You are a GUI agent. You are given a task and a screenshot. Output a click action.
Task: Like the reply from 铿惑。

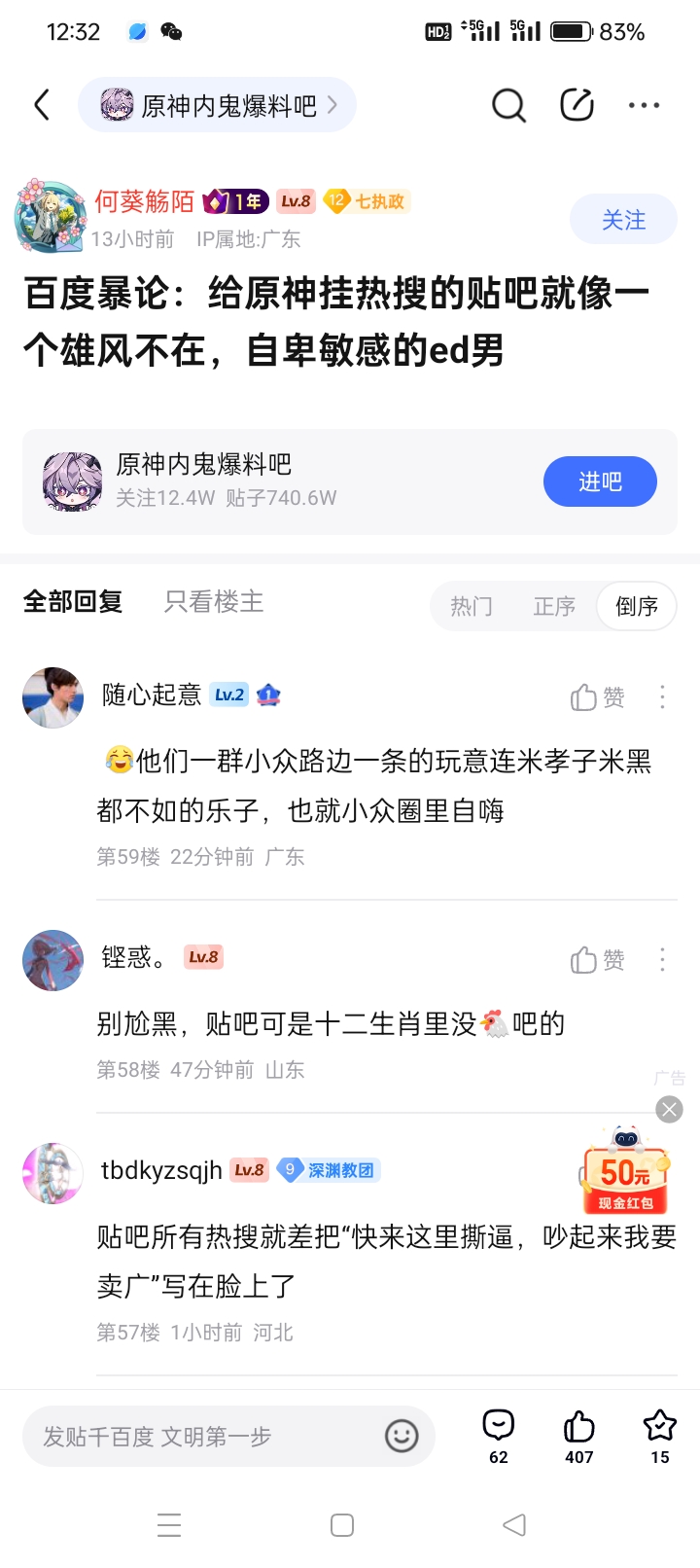click(597, 960)
